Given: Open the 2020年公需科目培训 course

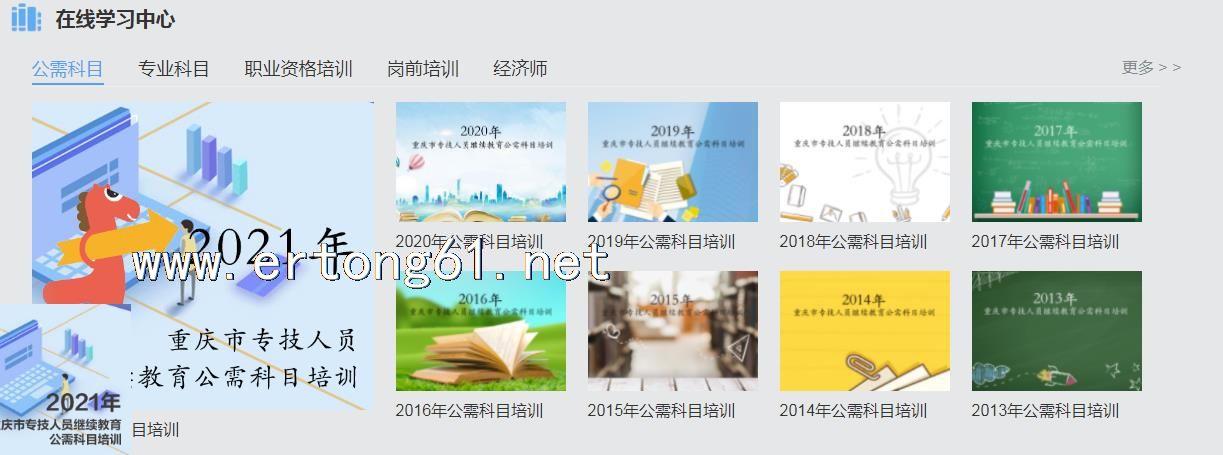Looking at the screenshot, I should tap(480, 162).
